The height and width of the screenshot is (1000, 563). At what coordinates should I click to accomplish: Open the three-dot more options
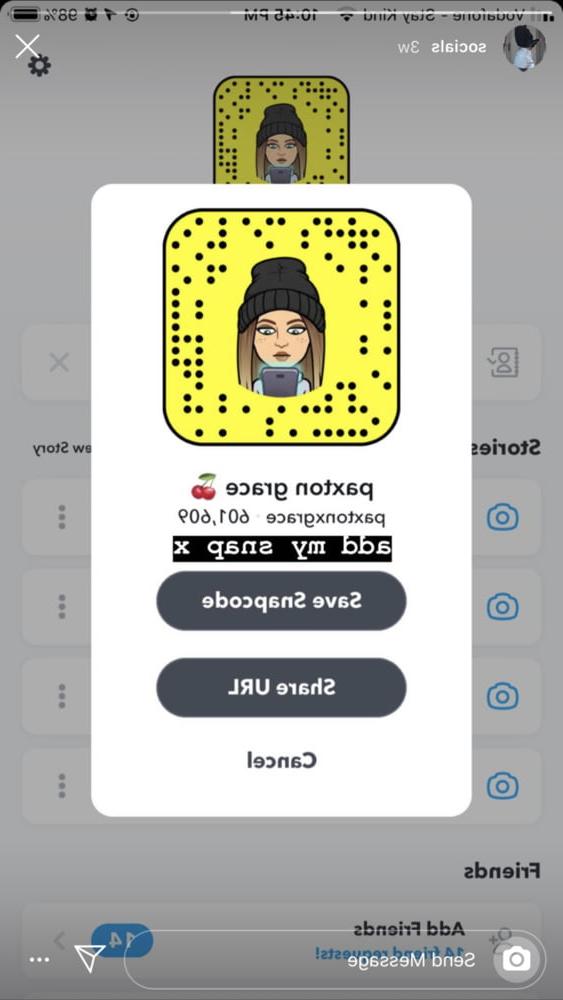39,959
